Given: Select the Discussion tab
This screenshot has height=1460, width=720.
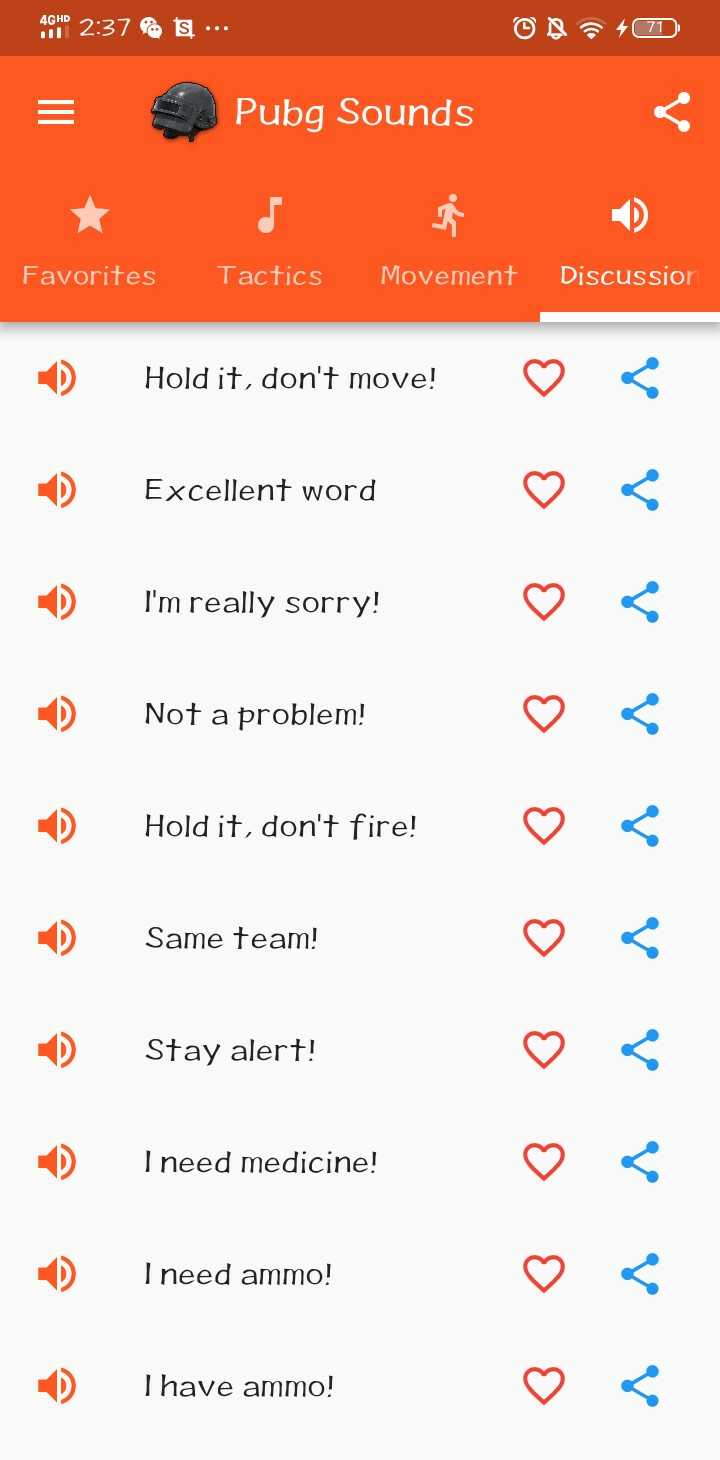Looking at the screenshot, I should pyautogui.click(x=630, y=245).
